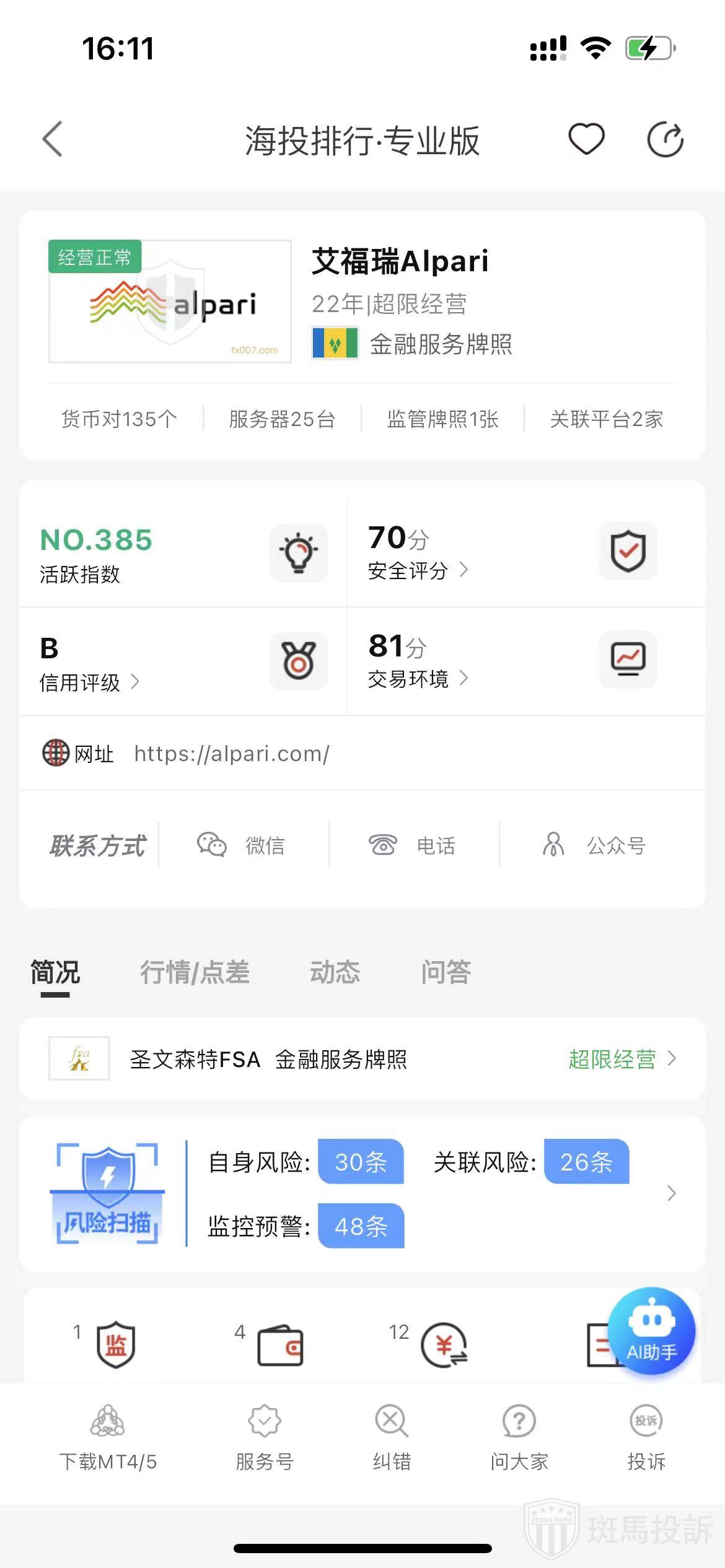Open the alpari.com website link
The image size is (725, 1568).
coord(232,754)
